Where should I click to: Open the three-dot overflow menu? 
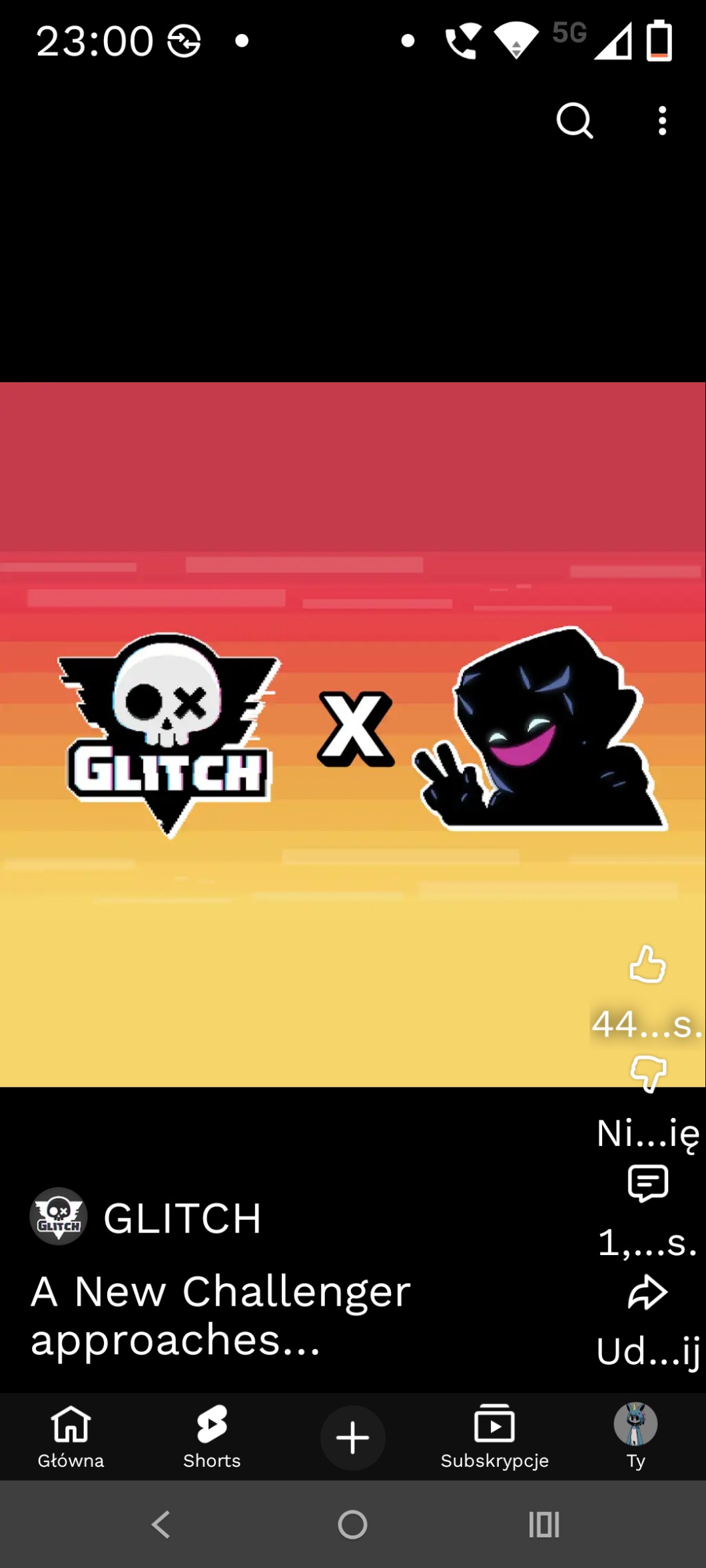[661, 121]
